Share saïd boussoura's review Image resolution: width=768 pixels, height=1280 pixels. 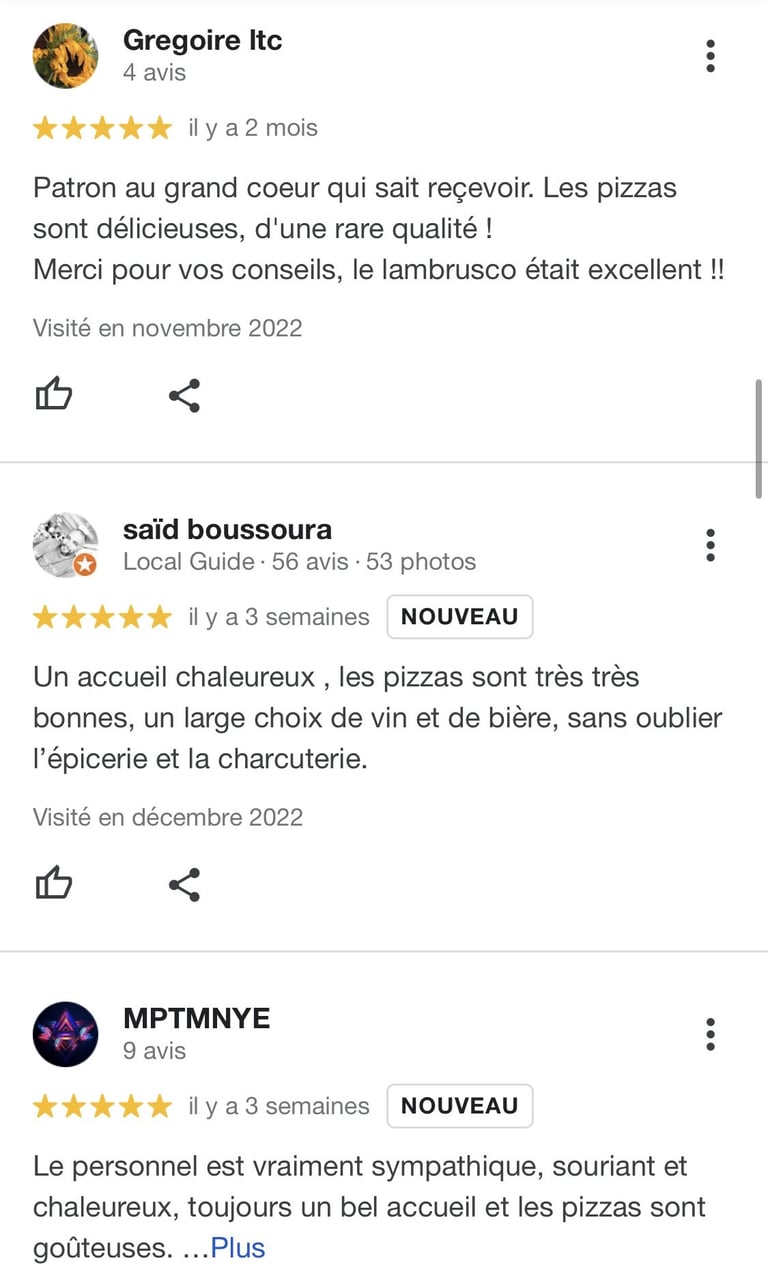(184, 884)
